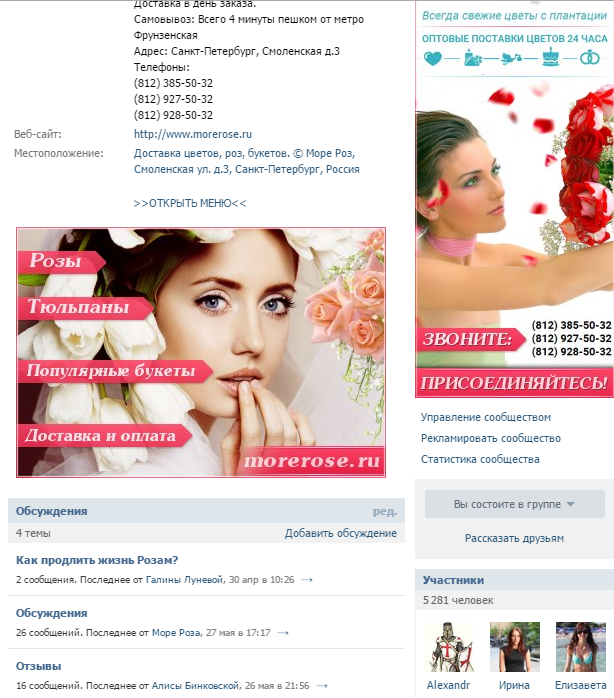
Task: Add a new discussion via Добавить обсуждение
Action: [340, 533]
